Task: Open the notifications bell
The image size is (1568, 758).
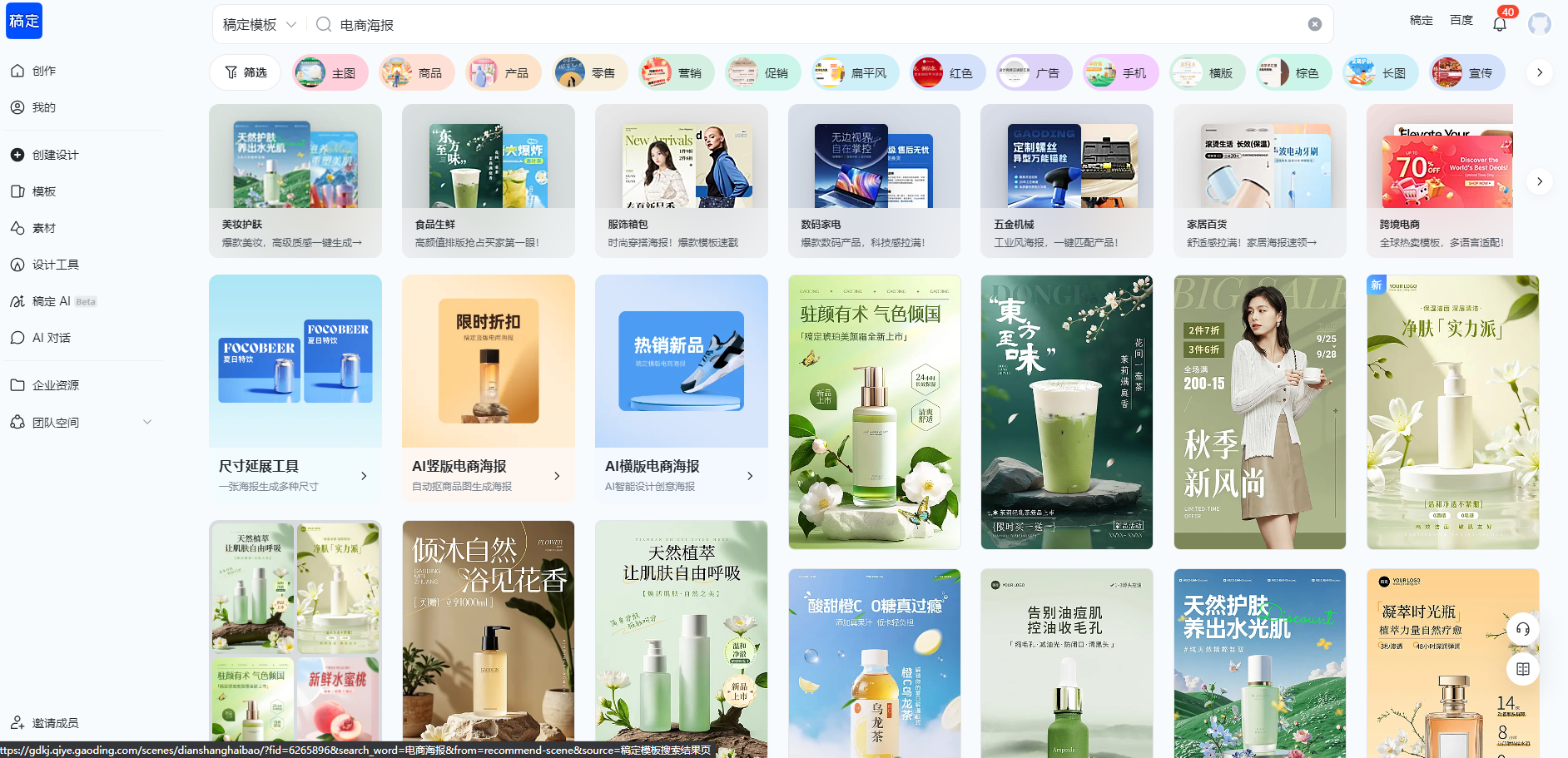Action: [1500, 23]
